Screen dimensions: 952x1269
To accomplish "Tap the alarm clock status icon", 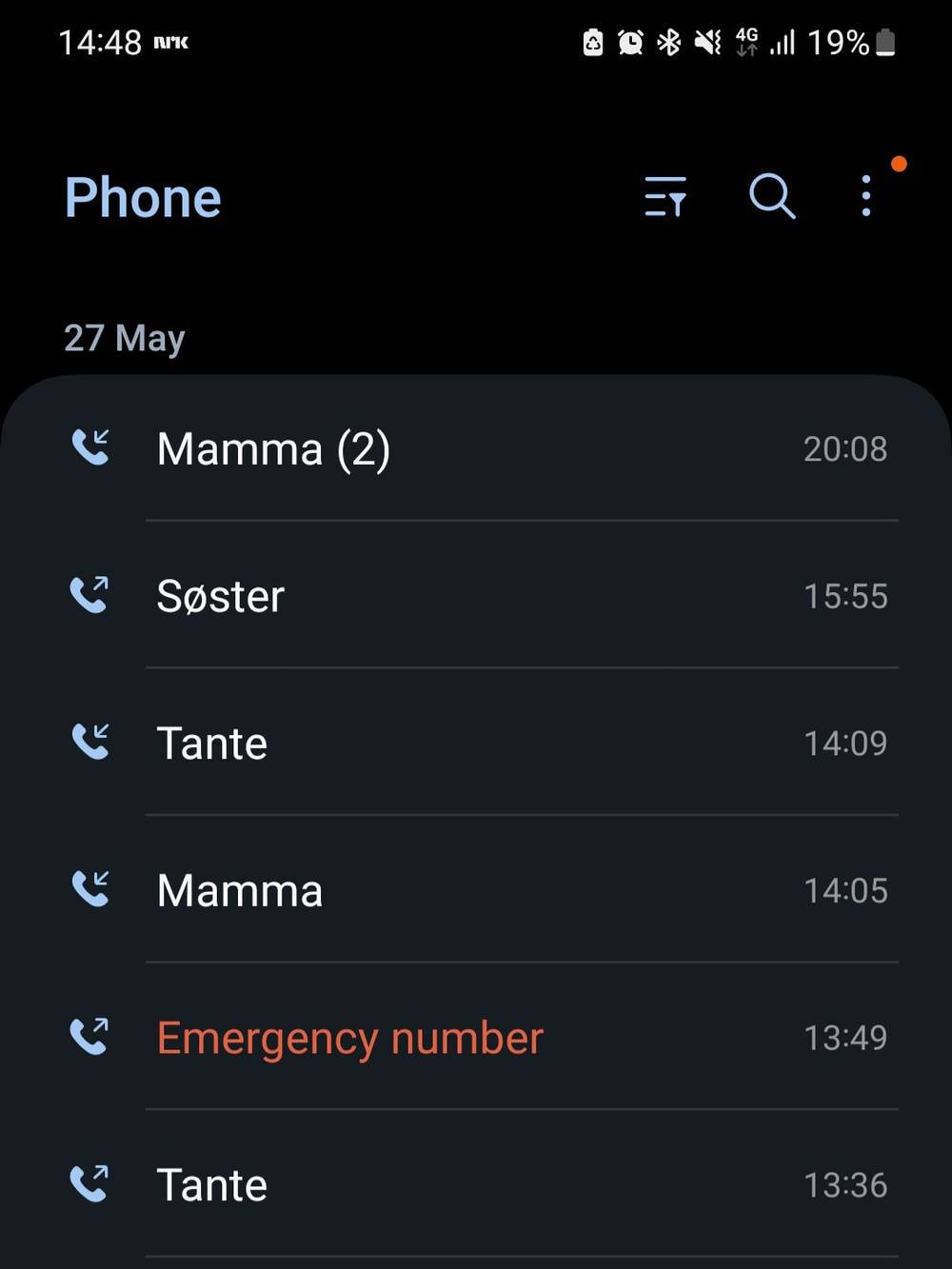I will click(629, 42).
